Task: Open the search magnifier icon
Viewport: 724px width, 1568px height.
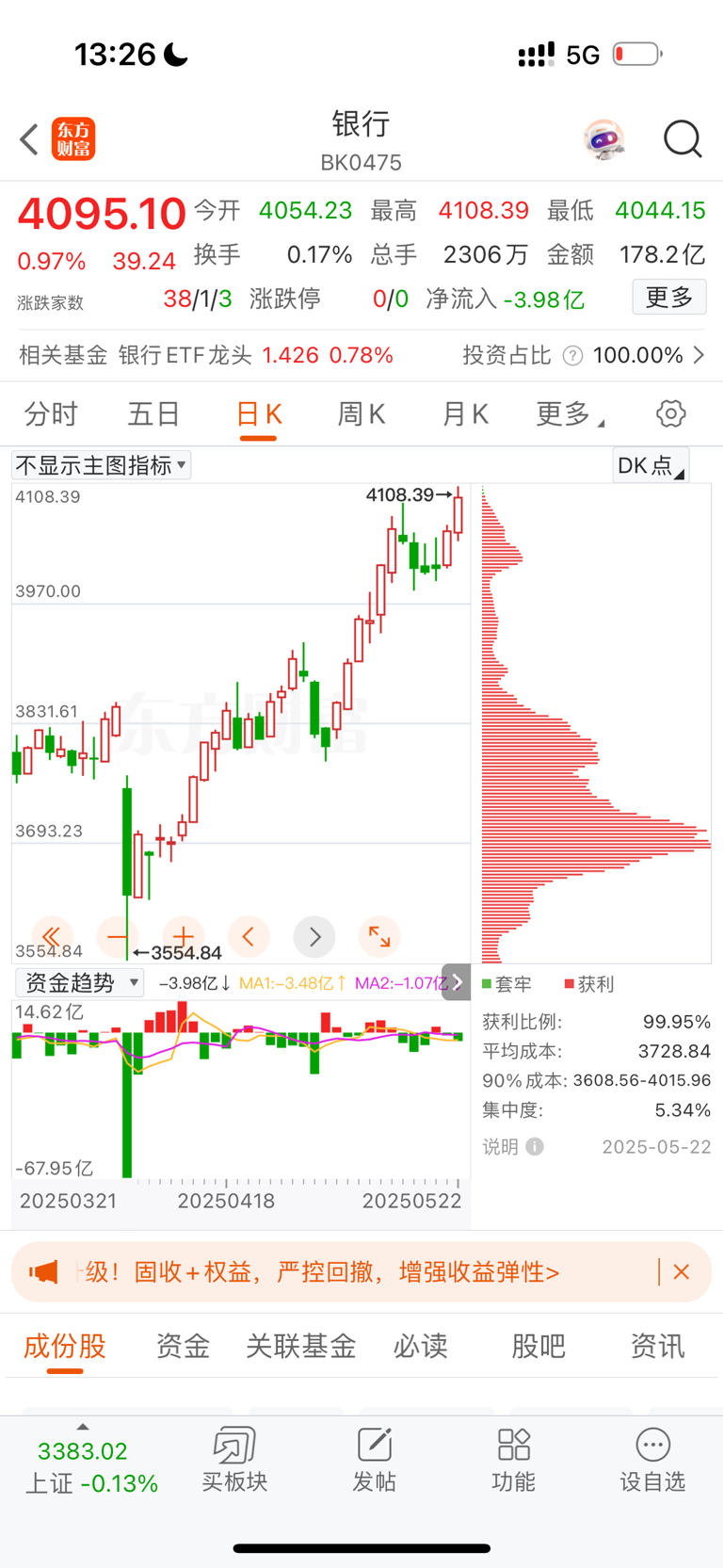Action: 683,139
